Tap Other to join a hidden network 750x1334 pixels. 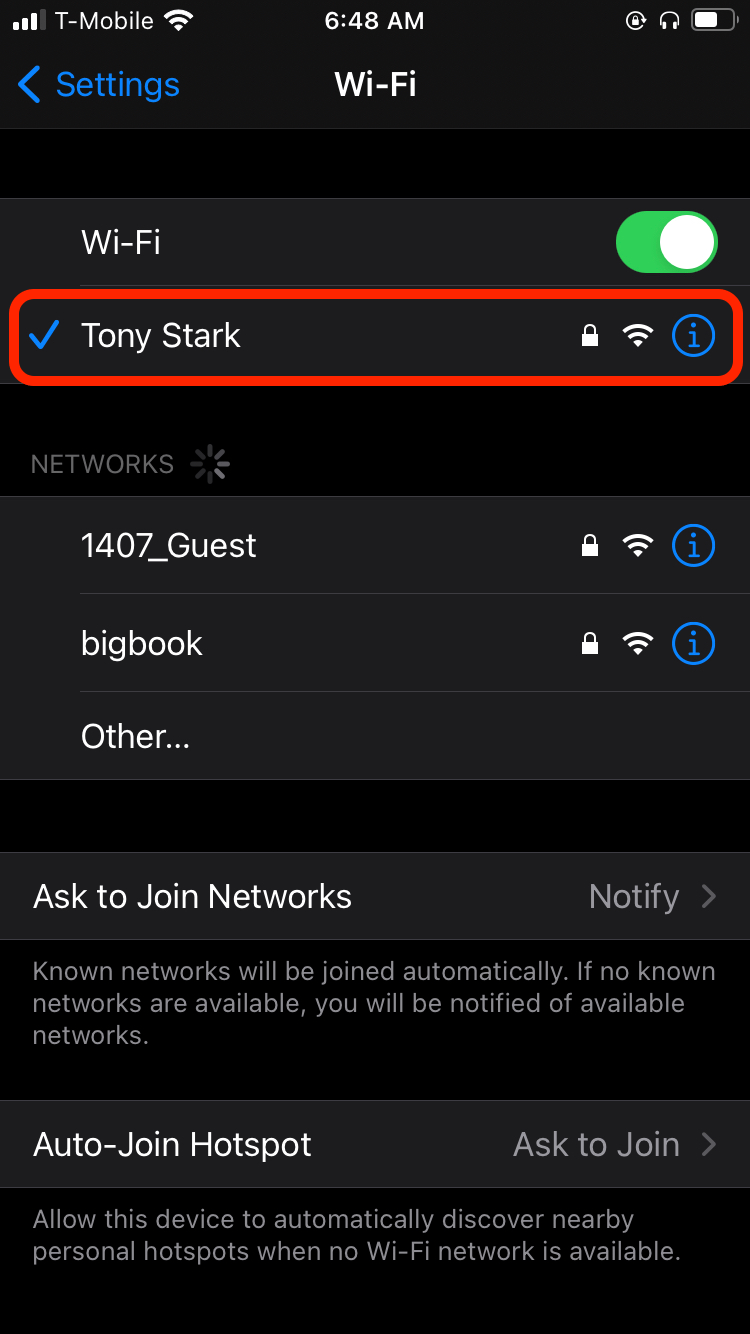(x=135, y=736)
